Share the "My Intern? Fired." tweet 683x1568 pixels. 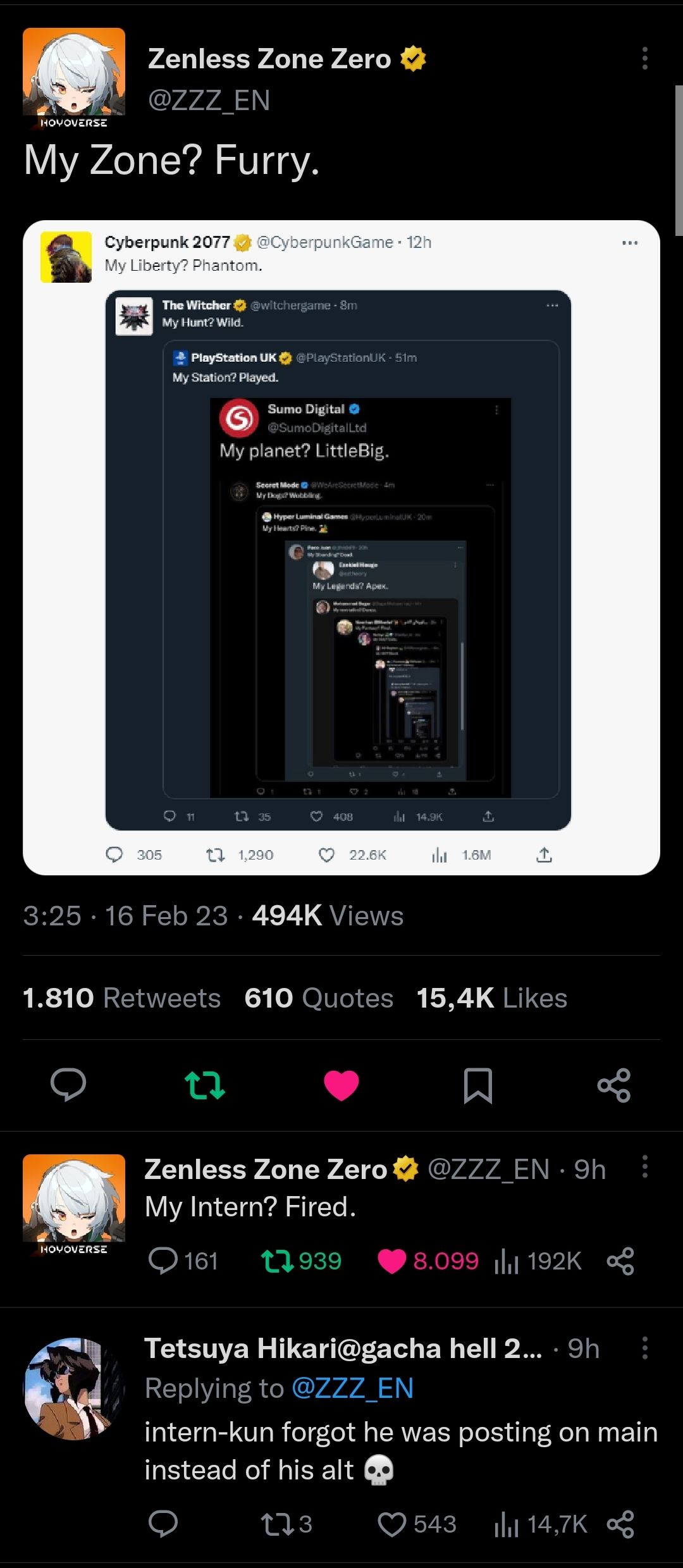click(x=620, y=1261)
